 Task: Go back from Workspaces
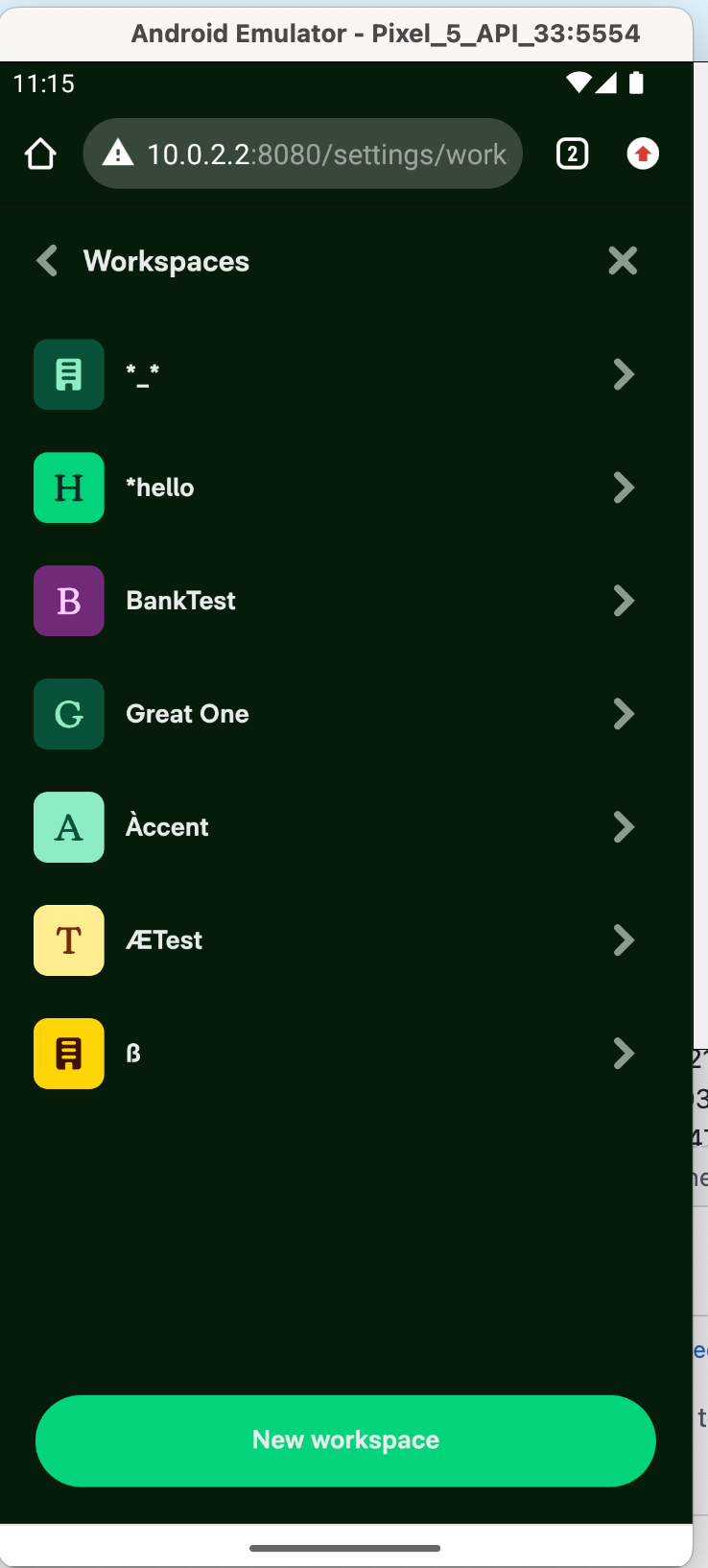point(47,261)
